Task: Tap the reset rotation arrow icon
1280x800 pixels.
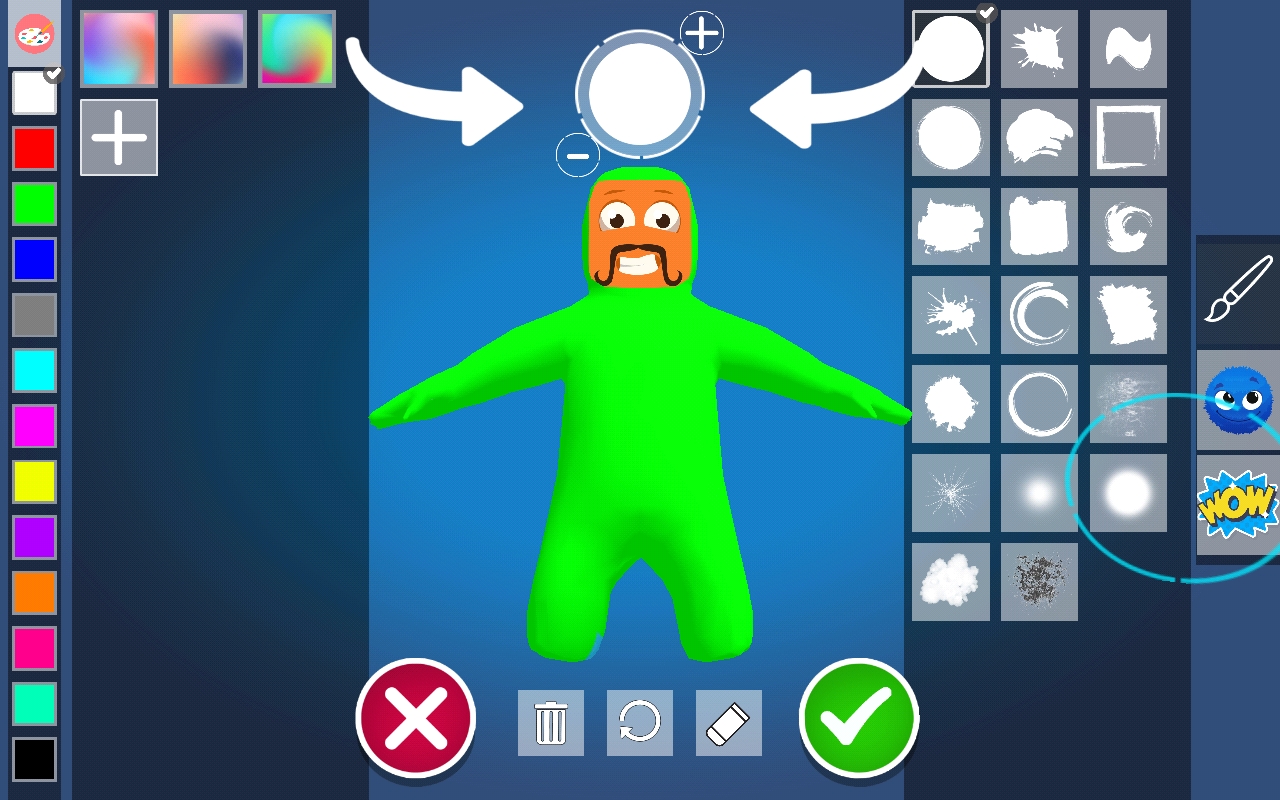Action: click(640, 723)
